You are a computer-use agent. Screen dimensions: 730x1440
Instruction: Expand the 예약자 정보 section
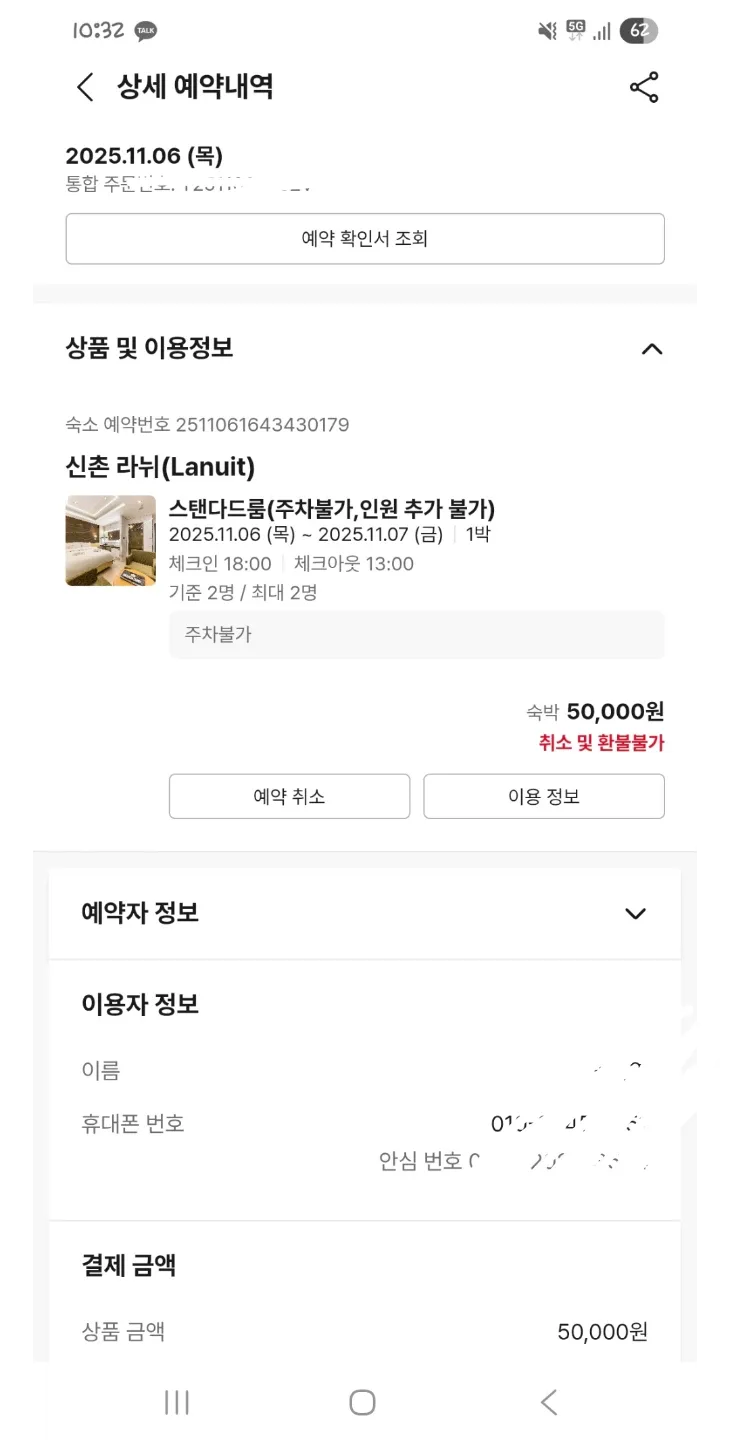click(635, 913)
